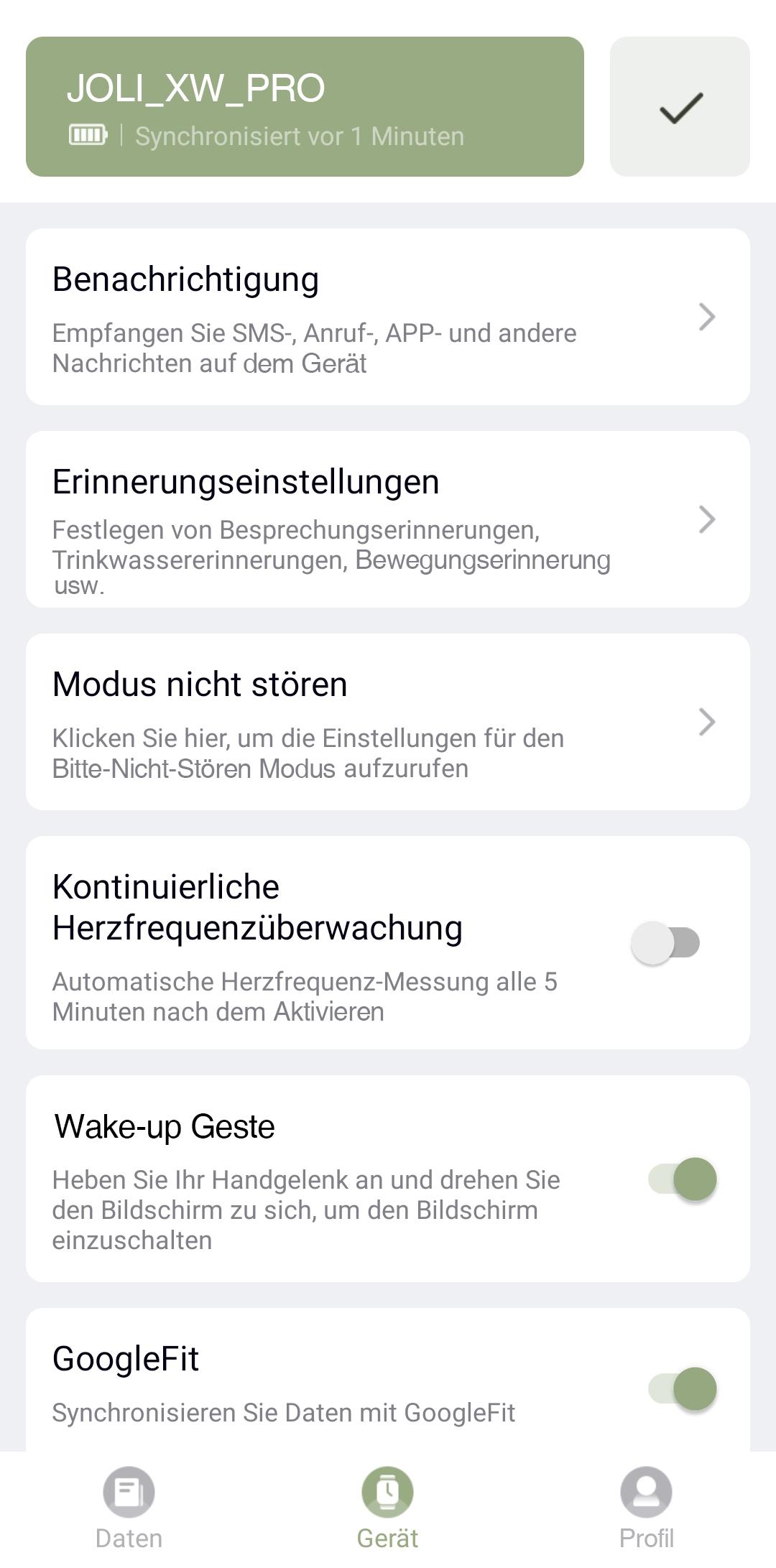
Task: Open Benachrichtigung settings
Action: pos(388,317)
